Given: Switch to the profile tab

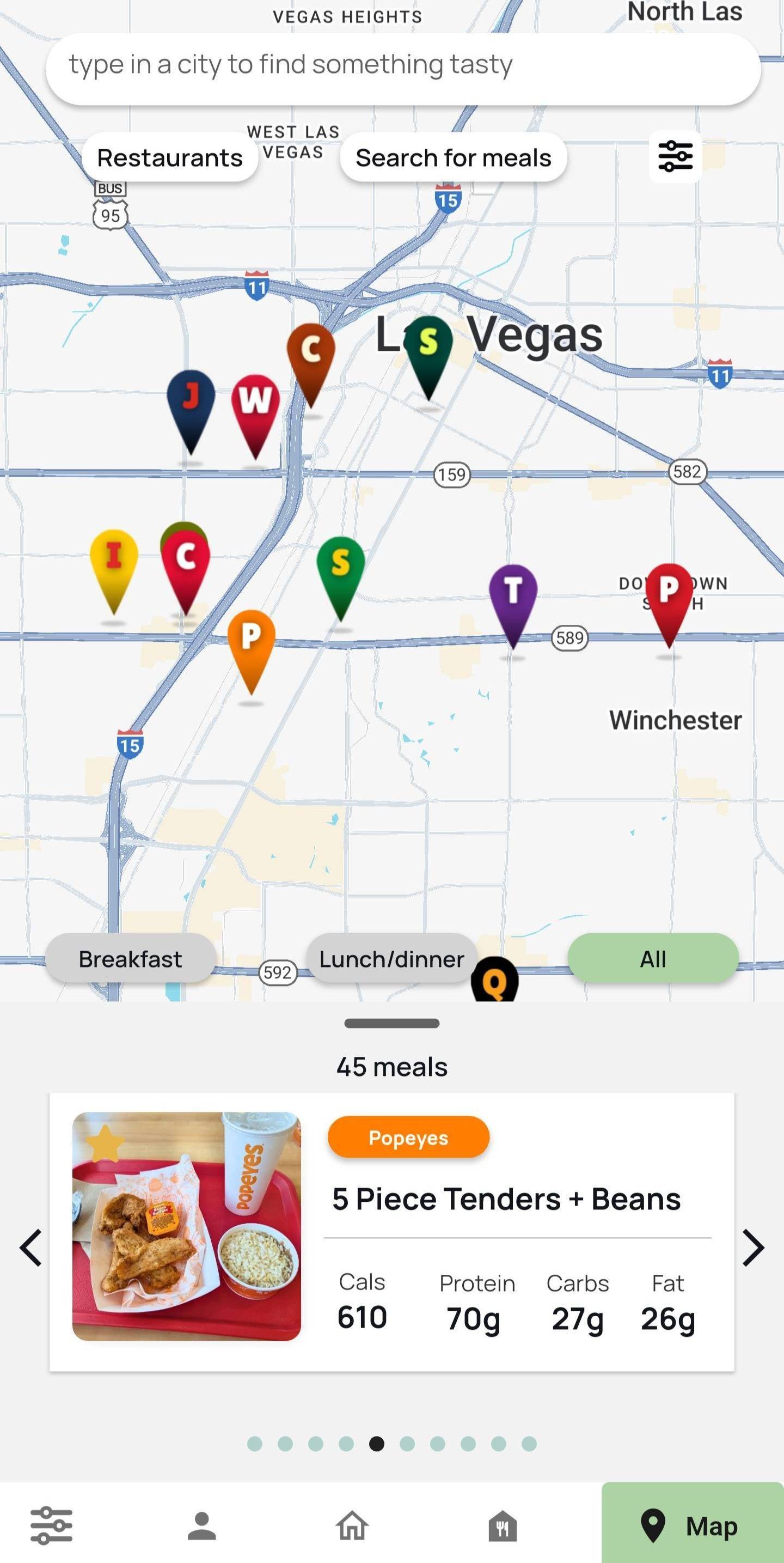Looking at the screenshot, I should click(x=202, y=1525).
